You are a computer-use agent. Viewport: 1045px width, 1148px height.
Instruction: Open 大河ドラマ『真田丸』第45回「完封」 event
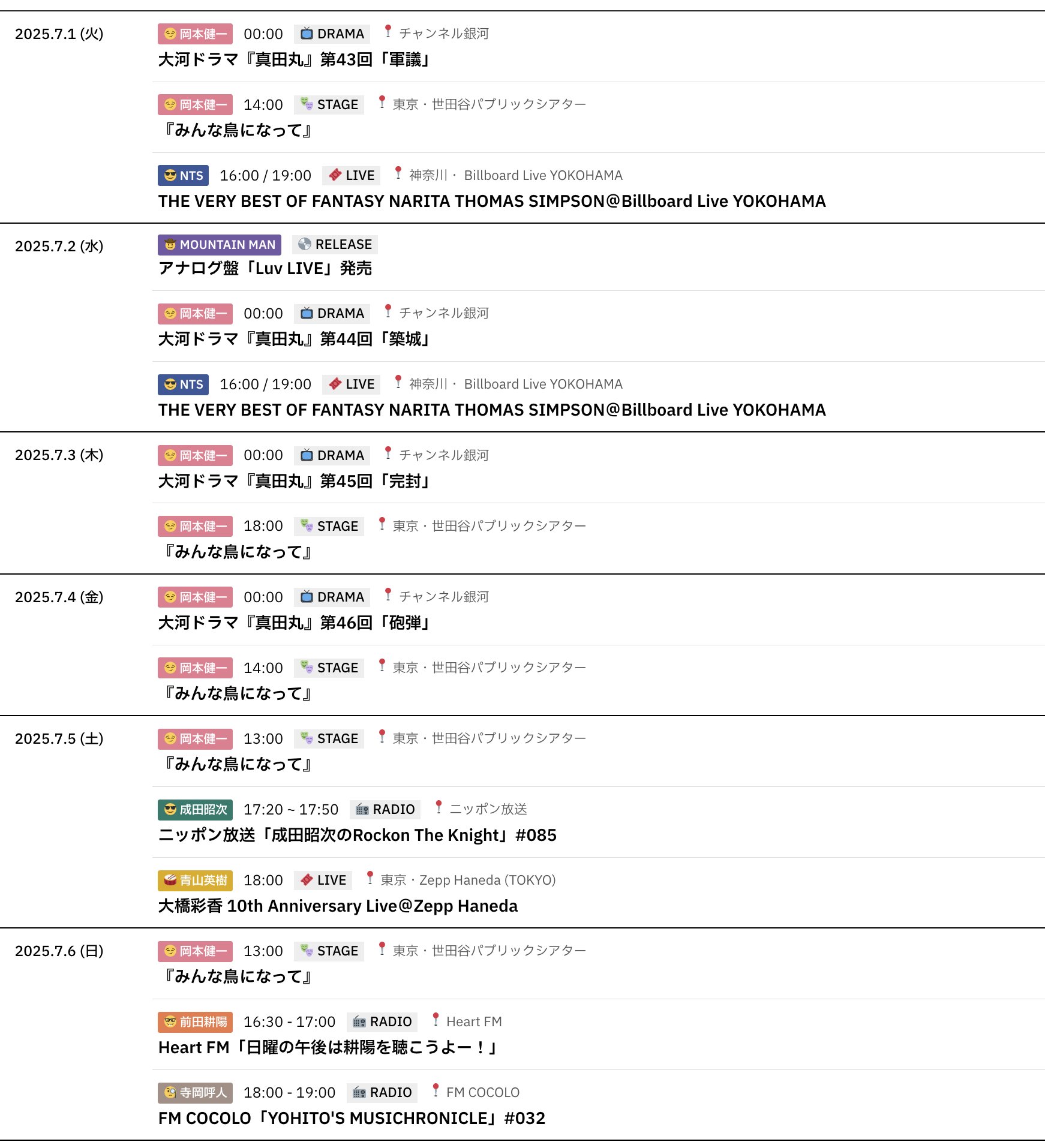(294, 481)
